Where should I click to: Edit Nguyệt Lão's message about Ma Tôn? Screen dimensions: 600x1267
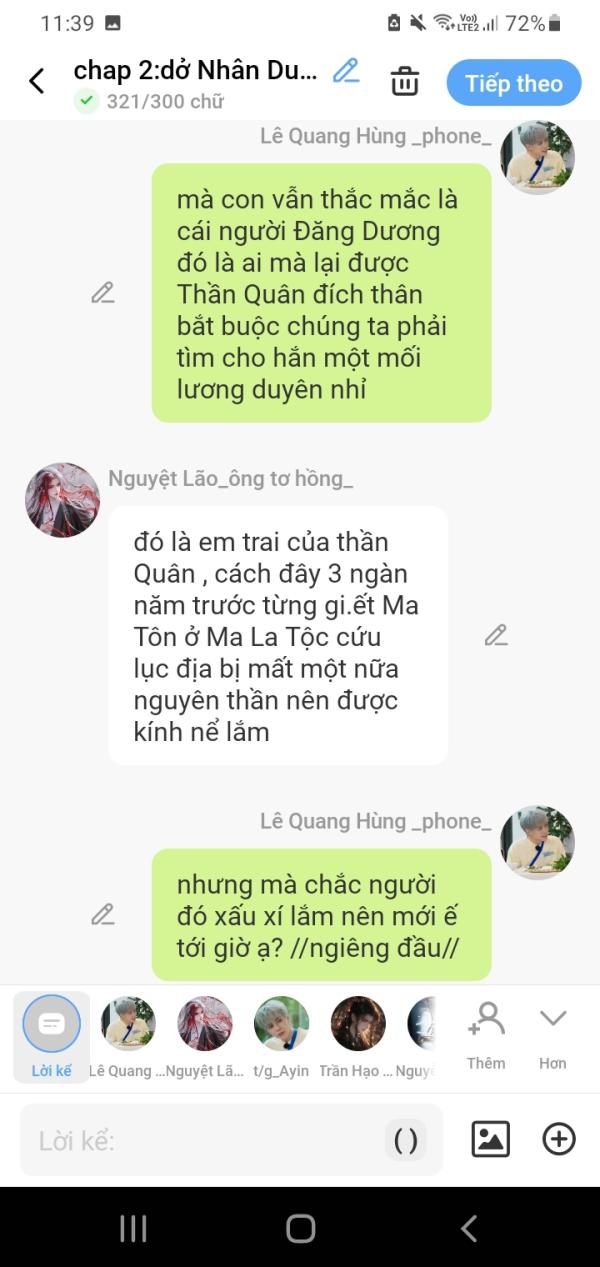[x=496, y=635]
